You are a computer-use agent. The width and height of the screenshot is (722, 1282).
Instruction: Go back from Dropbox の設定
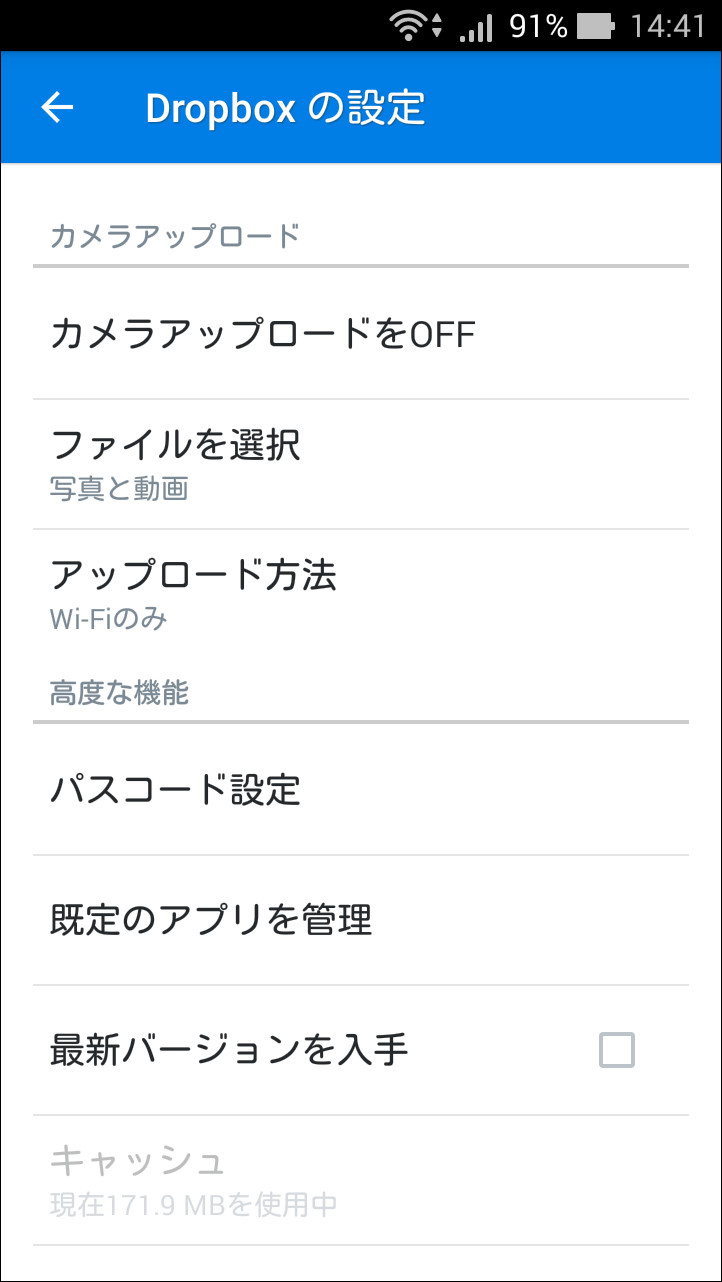(57, 108)
